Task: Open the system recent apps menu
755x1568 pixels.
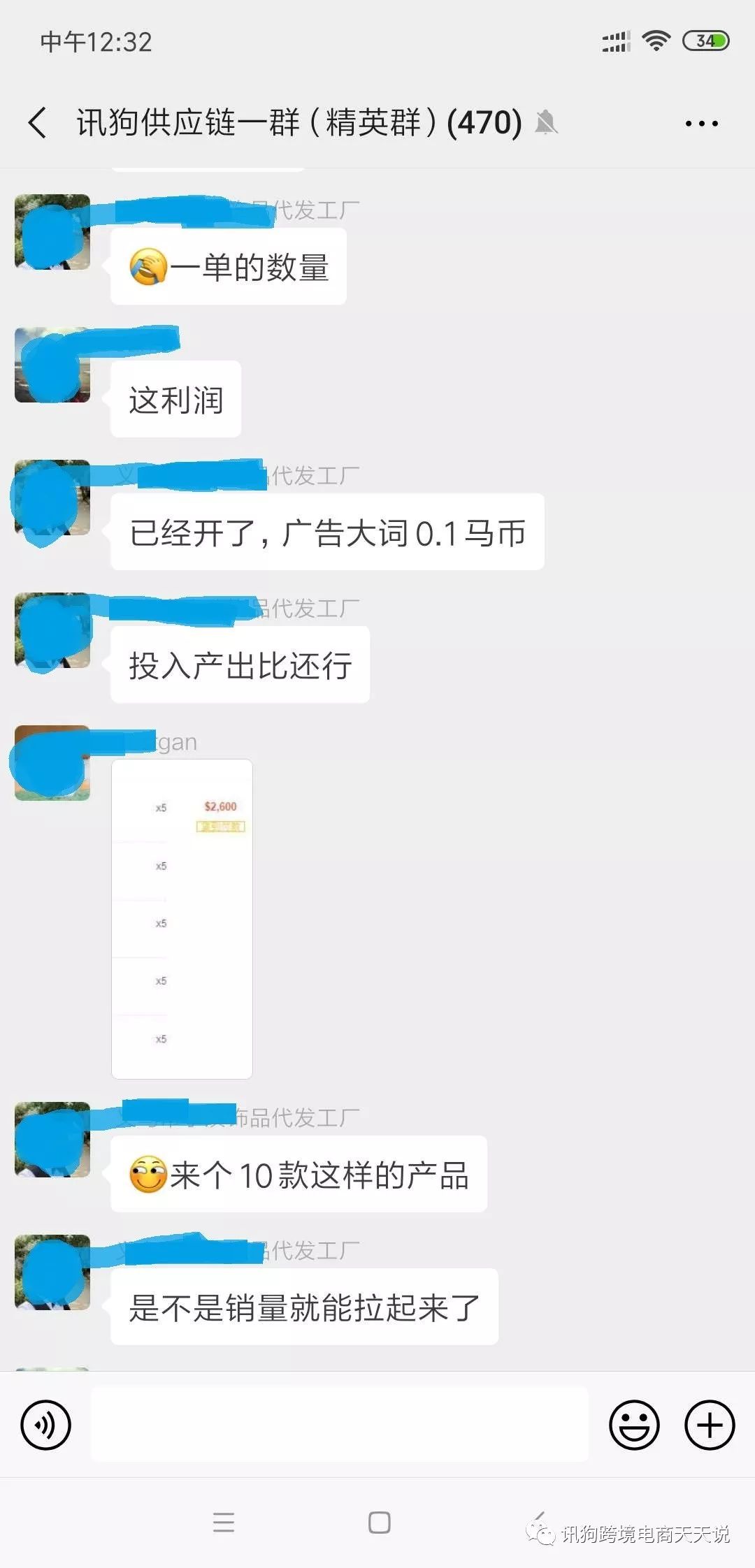Action: 224,1522
